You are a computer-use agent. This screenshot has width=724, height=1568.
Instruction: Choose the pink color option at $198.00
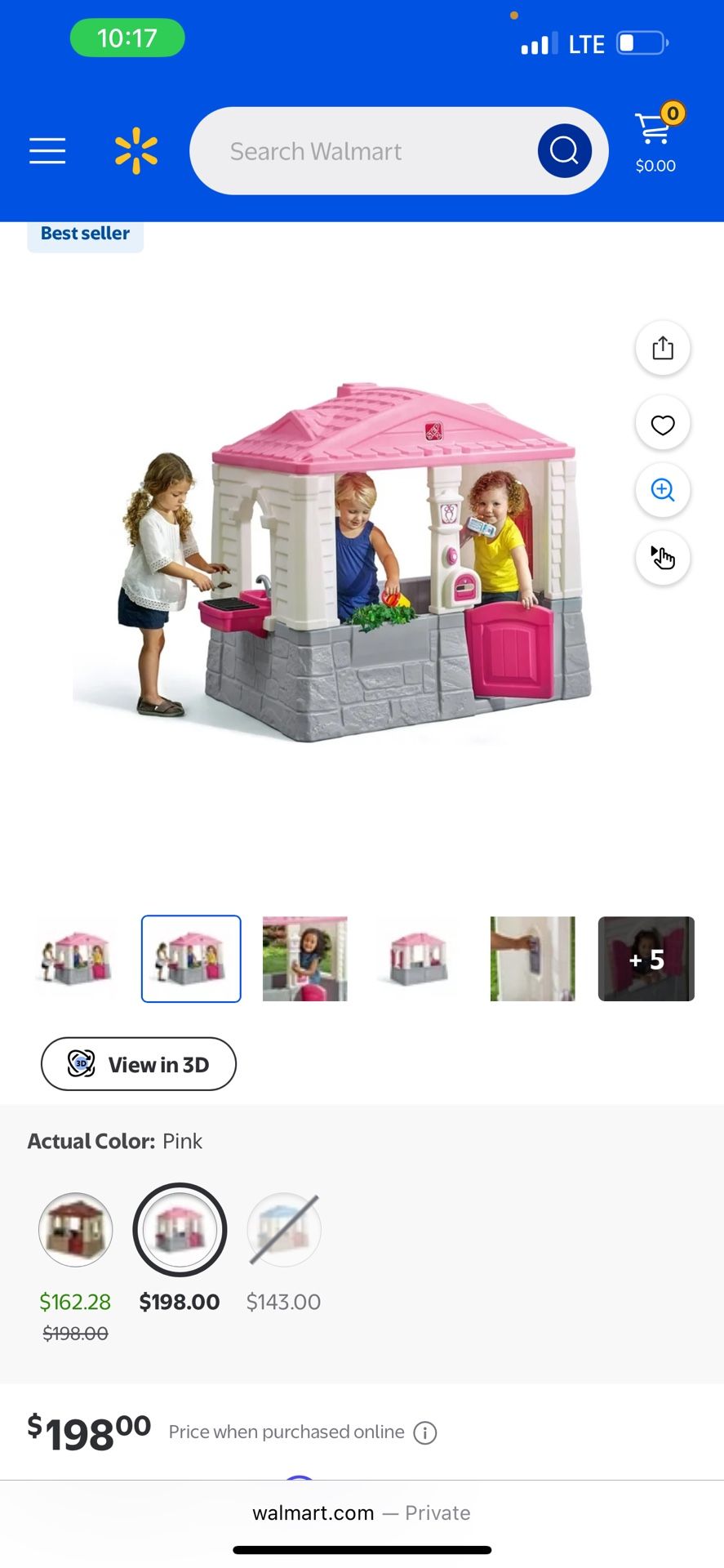coord(180,1229)
